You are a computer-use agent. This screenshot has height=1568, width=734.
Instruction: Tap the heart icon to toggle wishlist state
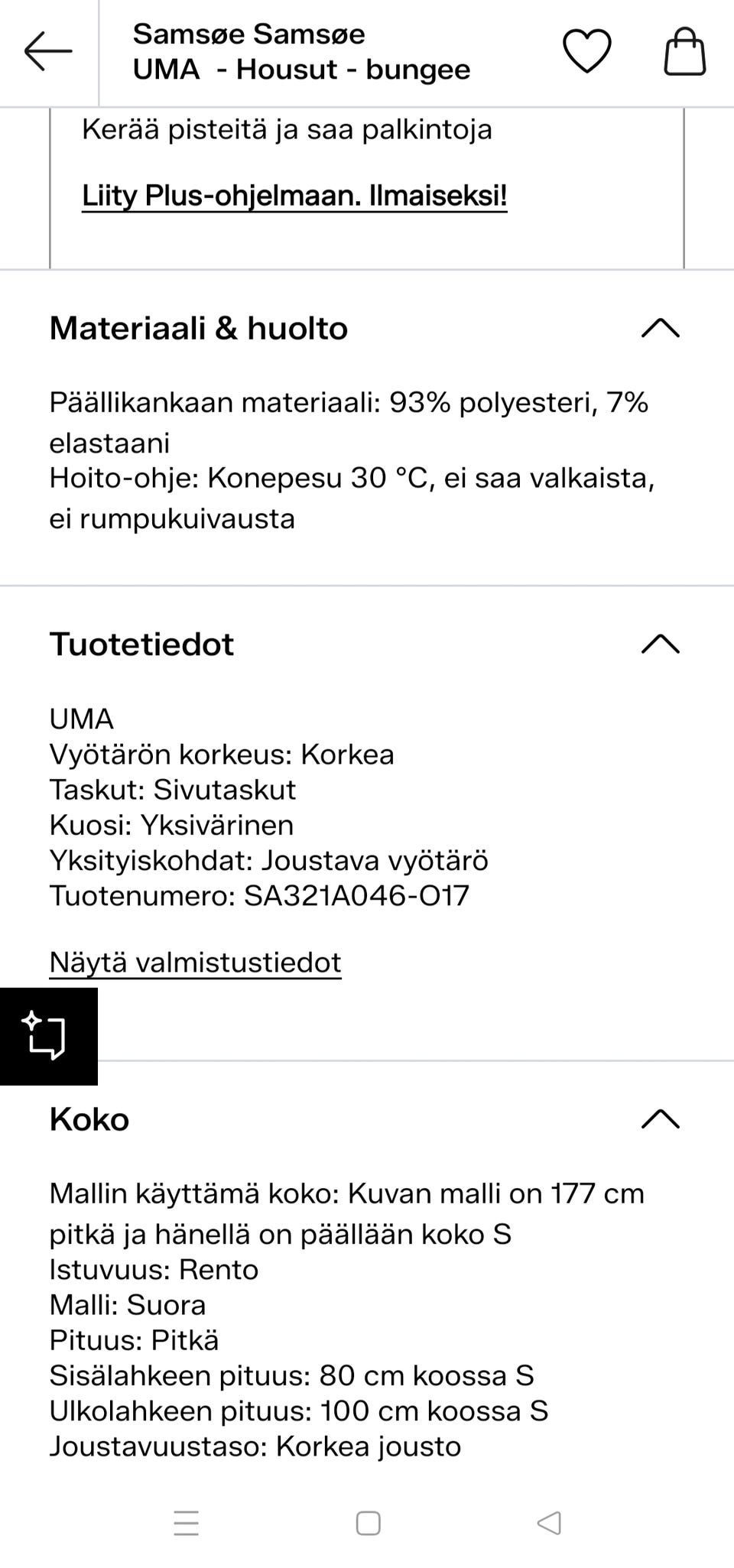tap(586, 51)
